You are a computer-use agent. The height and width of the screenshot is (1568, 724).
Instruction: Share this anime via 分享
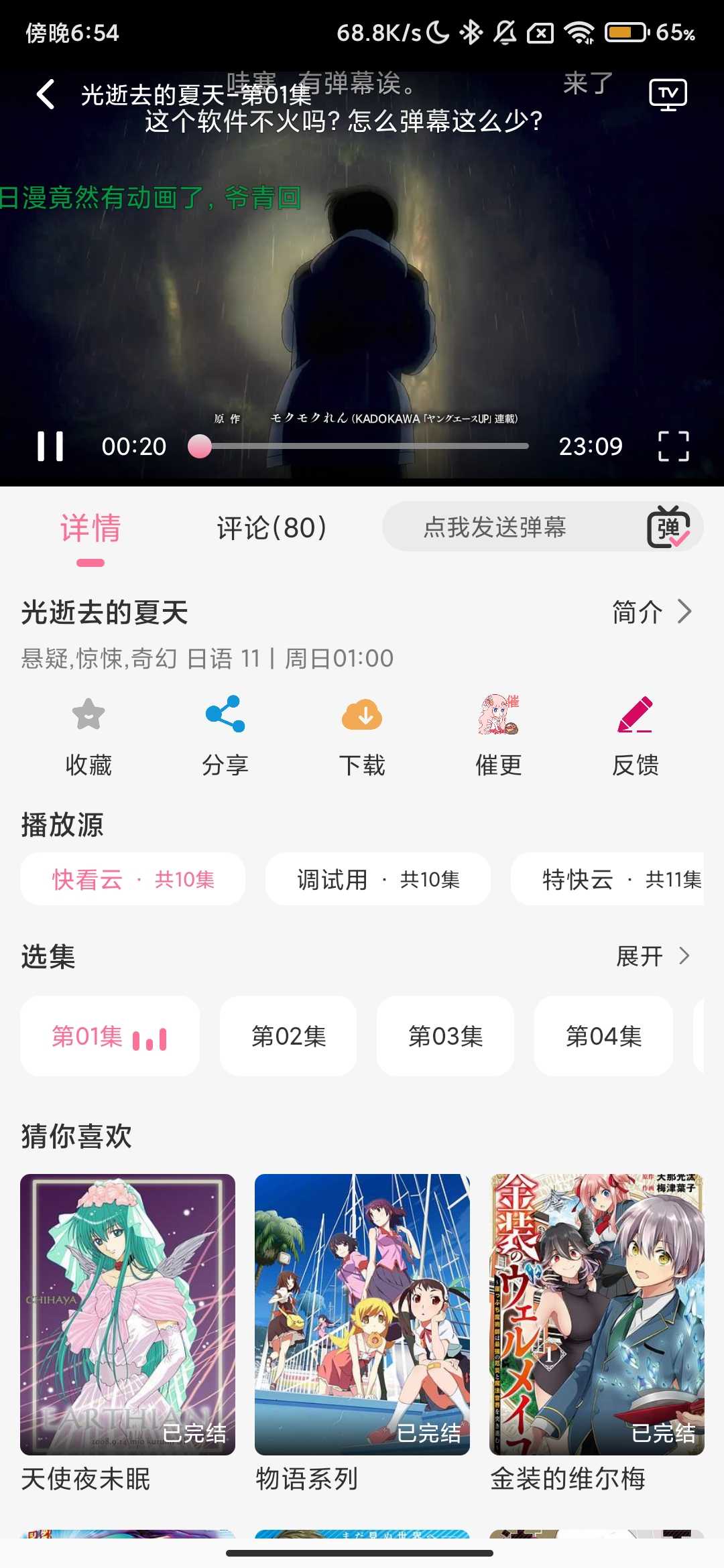click(x=225, y=734)
